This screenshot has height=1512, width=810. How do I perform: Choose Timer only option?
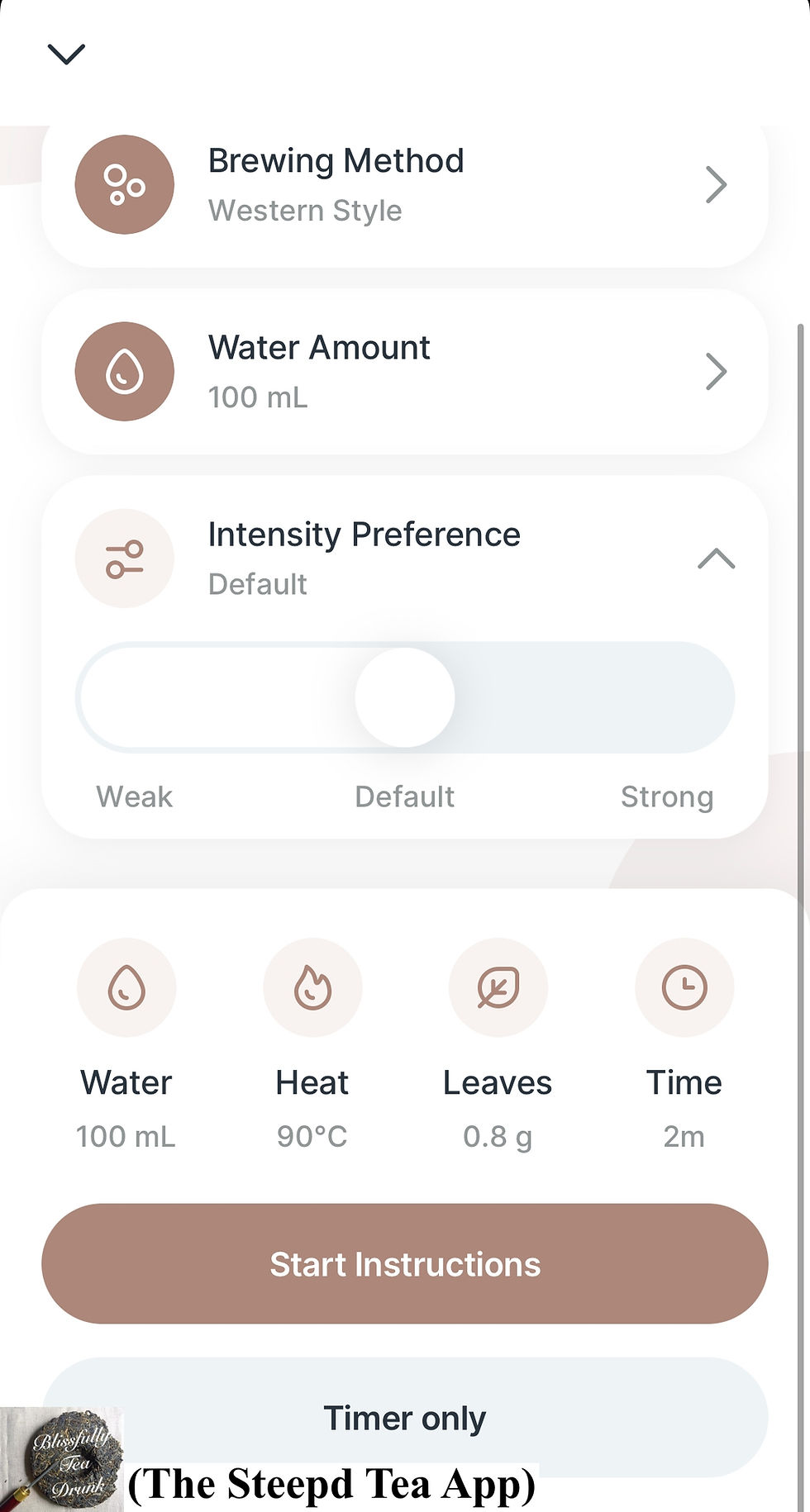(405, 1418)
